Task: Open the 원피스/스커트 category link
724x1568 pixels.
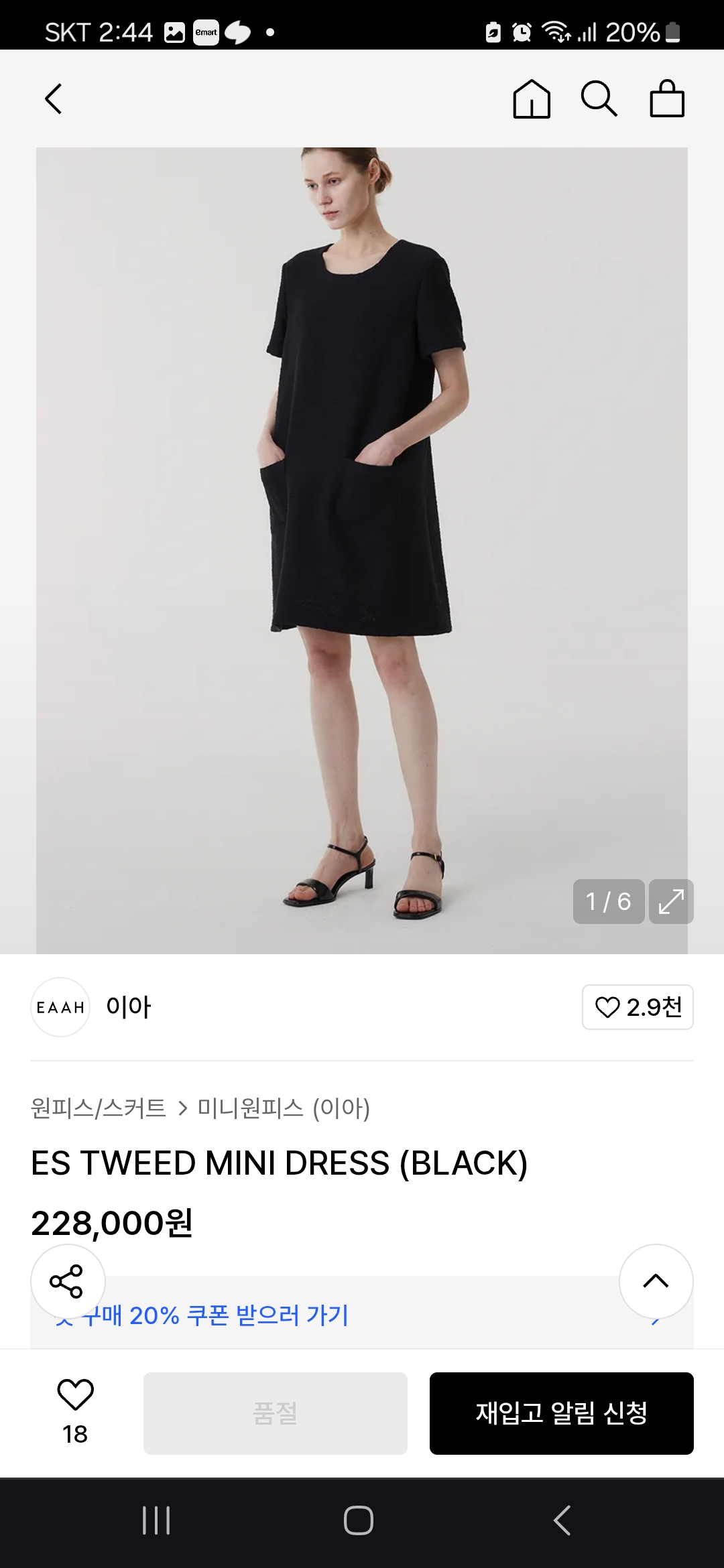Action: 99,1108
